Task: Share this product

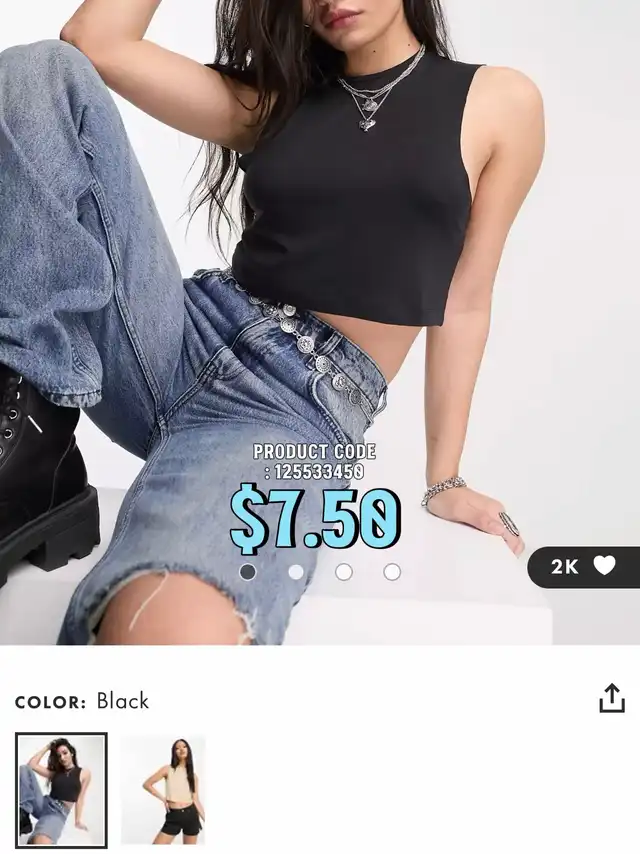Action: (x=612, y=698)
